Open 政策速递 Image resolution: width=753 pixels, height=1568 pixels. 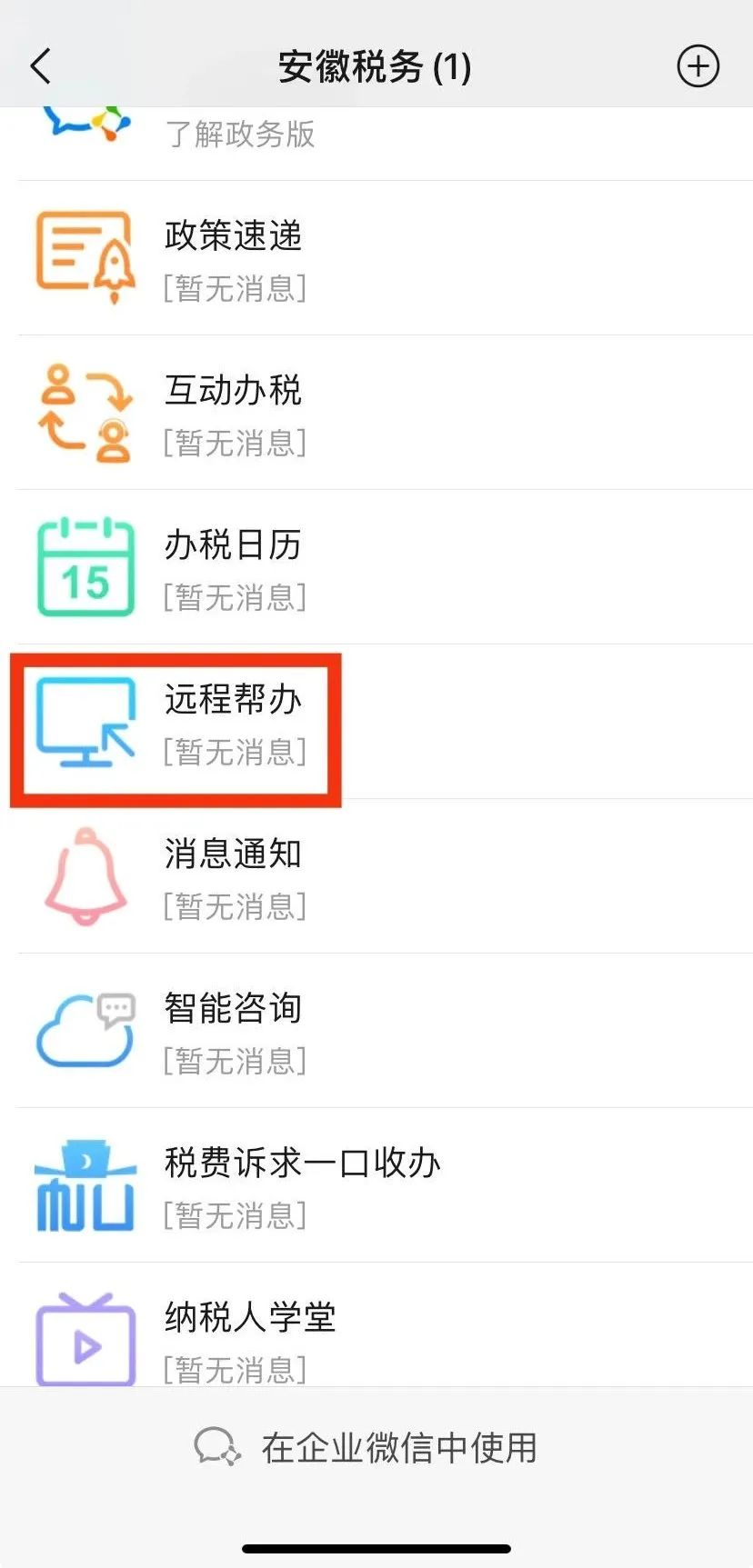[376, 258]
